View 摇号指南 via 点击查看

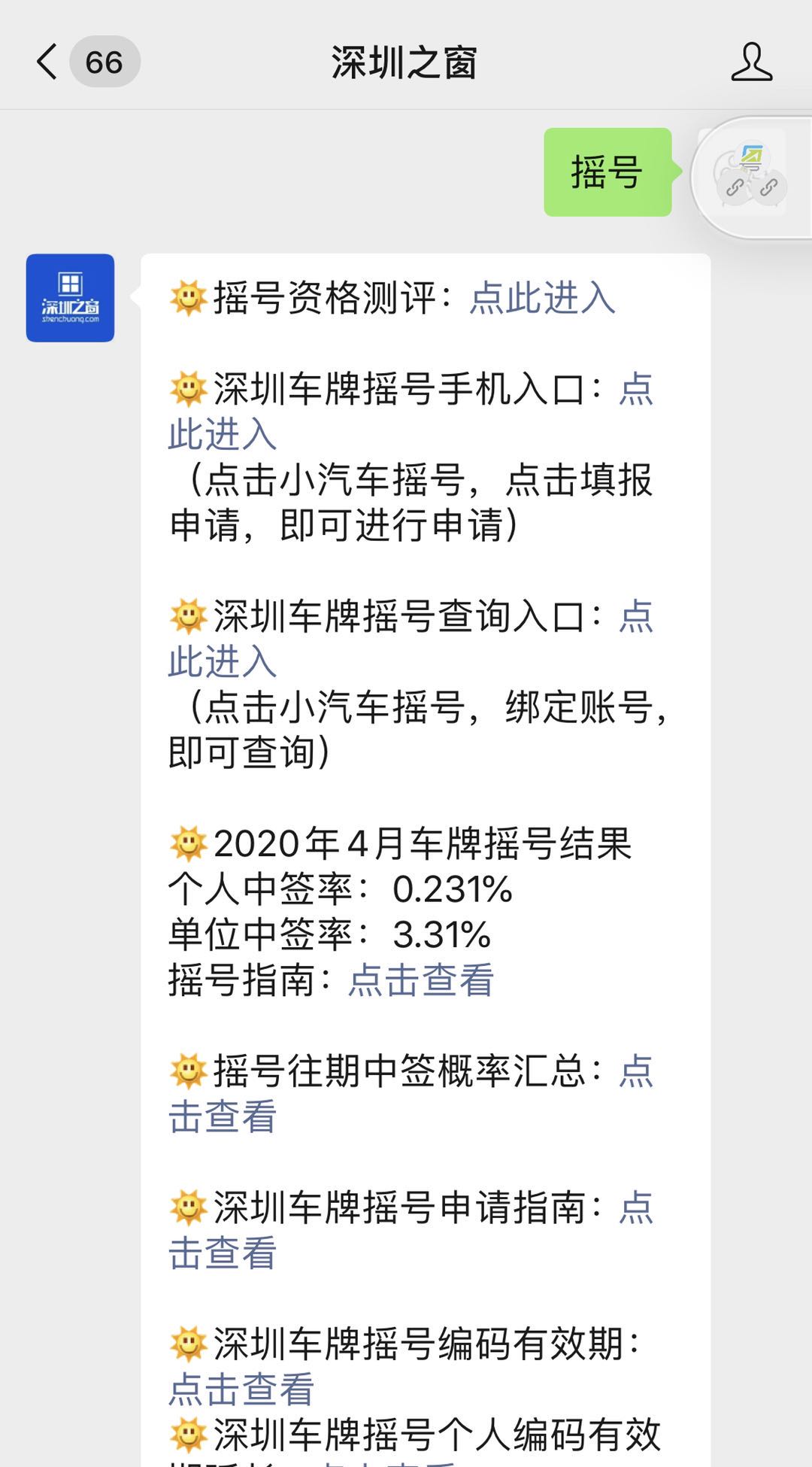click(x=420, y=980)
